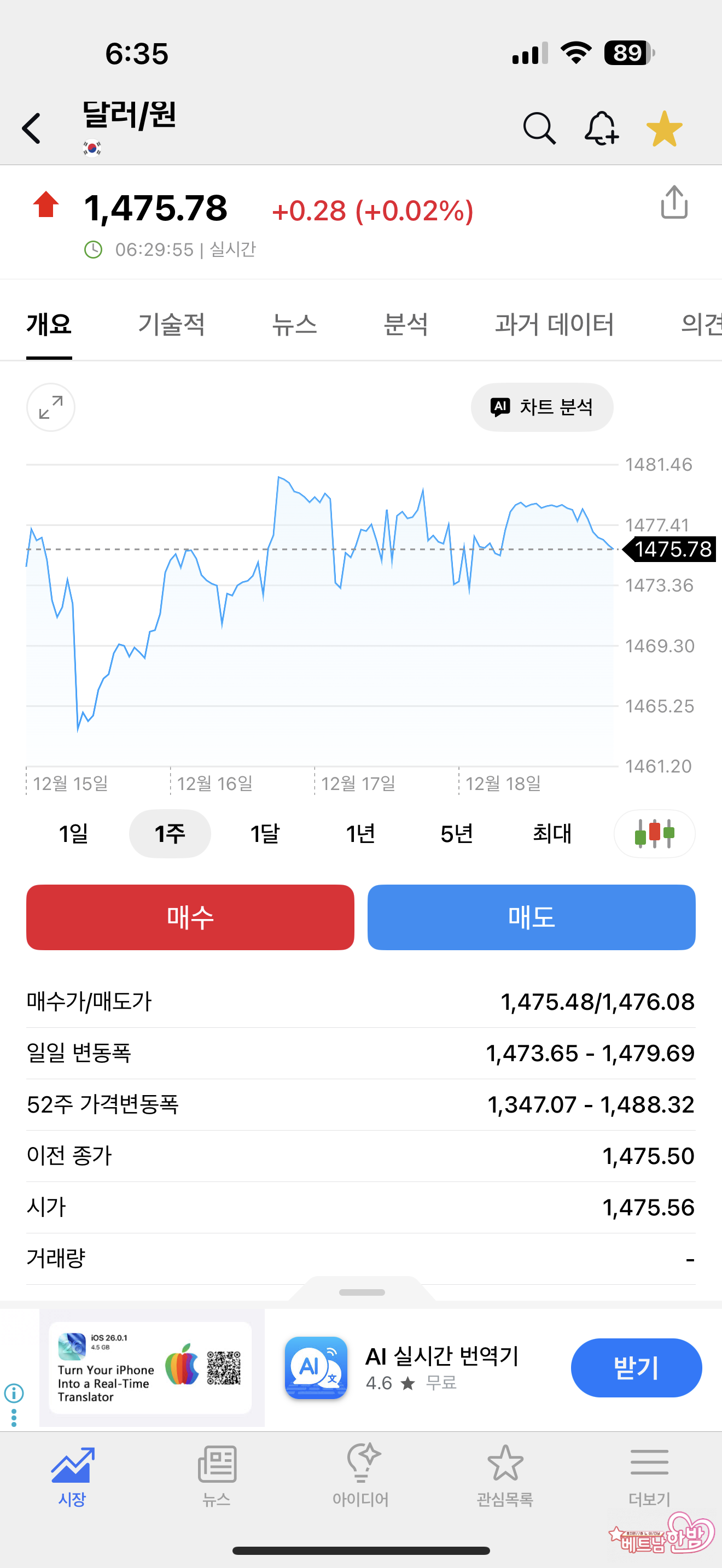722x1568 pixels.
Task: Share the 달러/원 quote
Action: pyautogui.click(x=674, y=202)
